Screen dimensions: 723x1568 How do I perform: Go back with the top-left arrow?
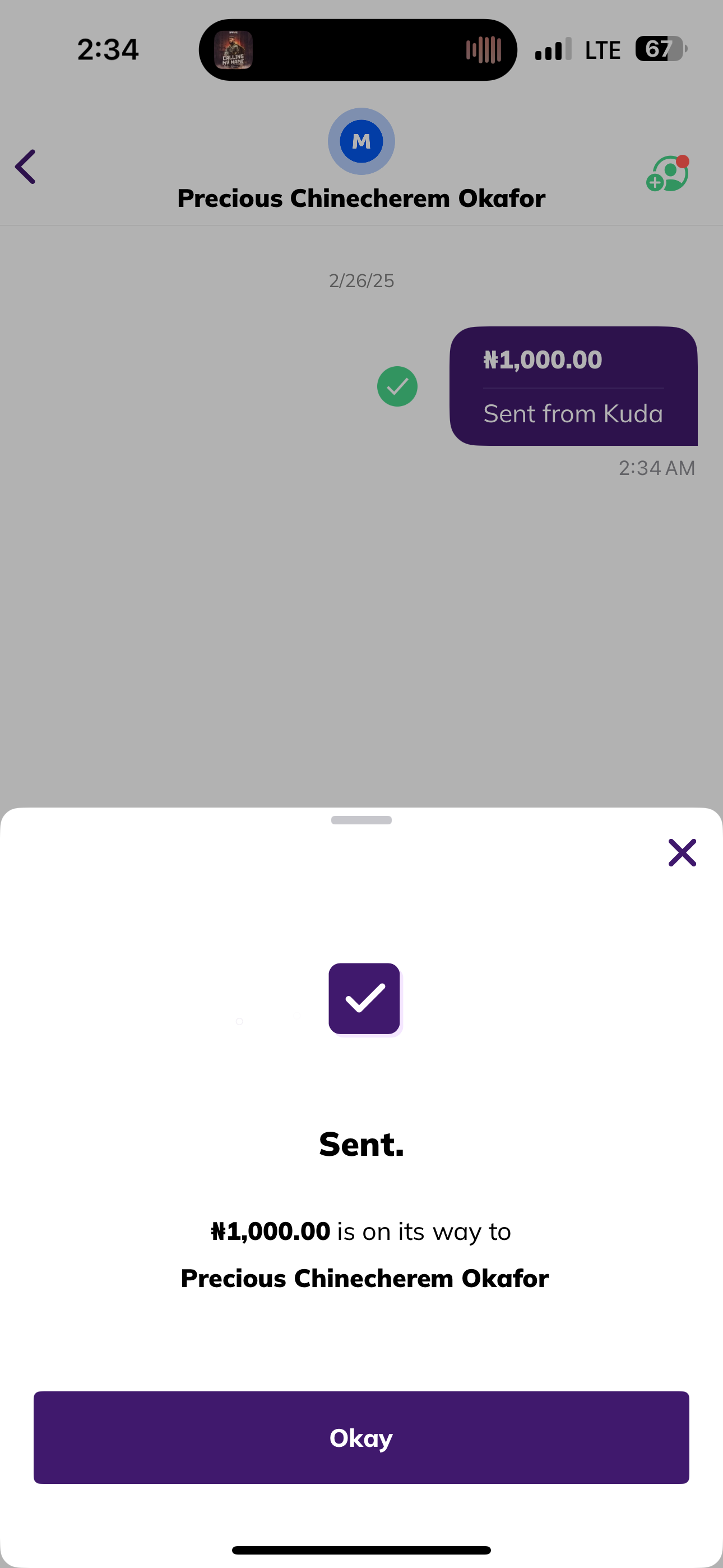(x=26, y=167)
